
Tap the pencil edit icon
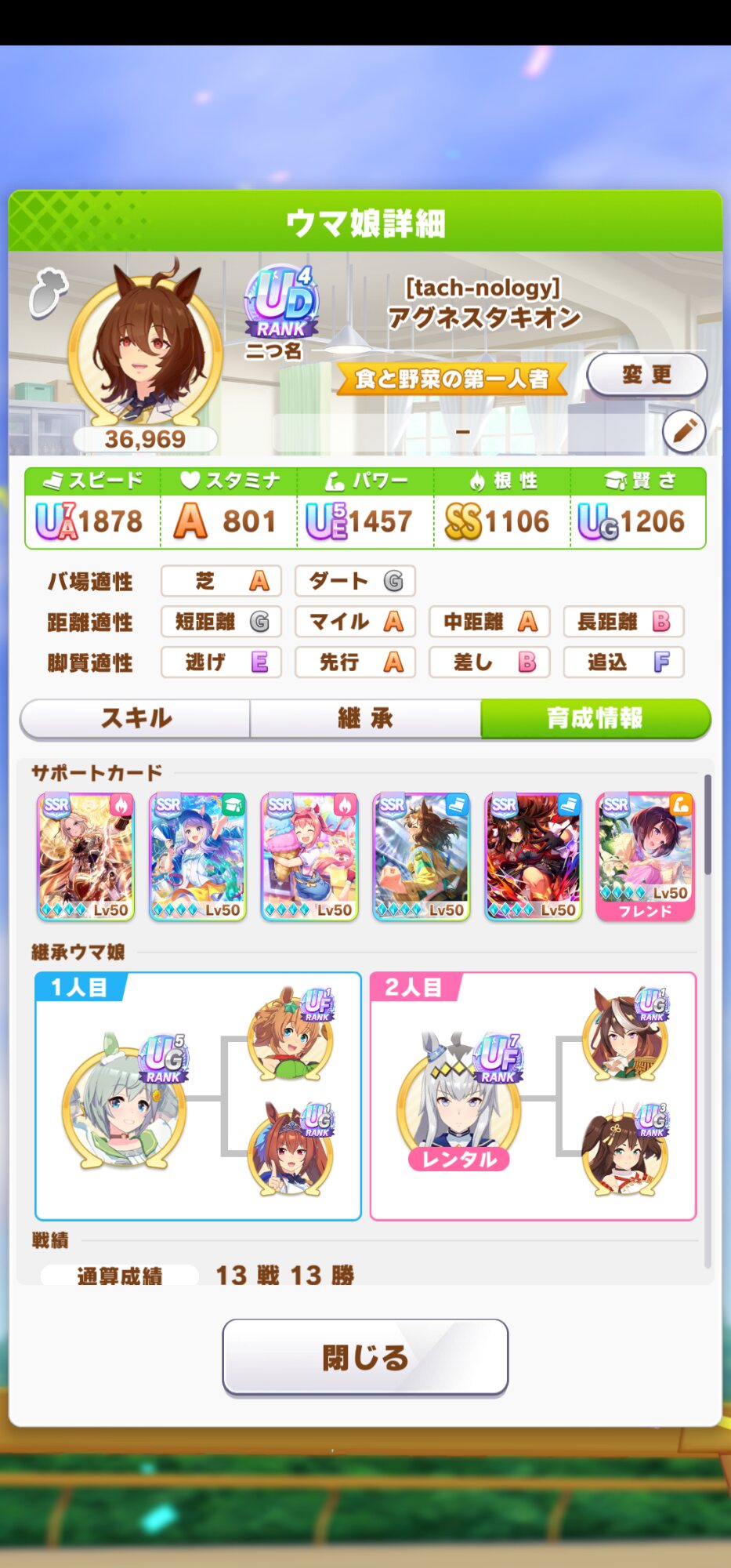point(684,431)
